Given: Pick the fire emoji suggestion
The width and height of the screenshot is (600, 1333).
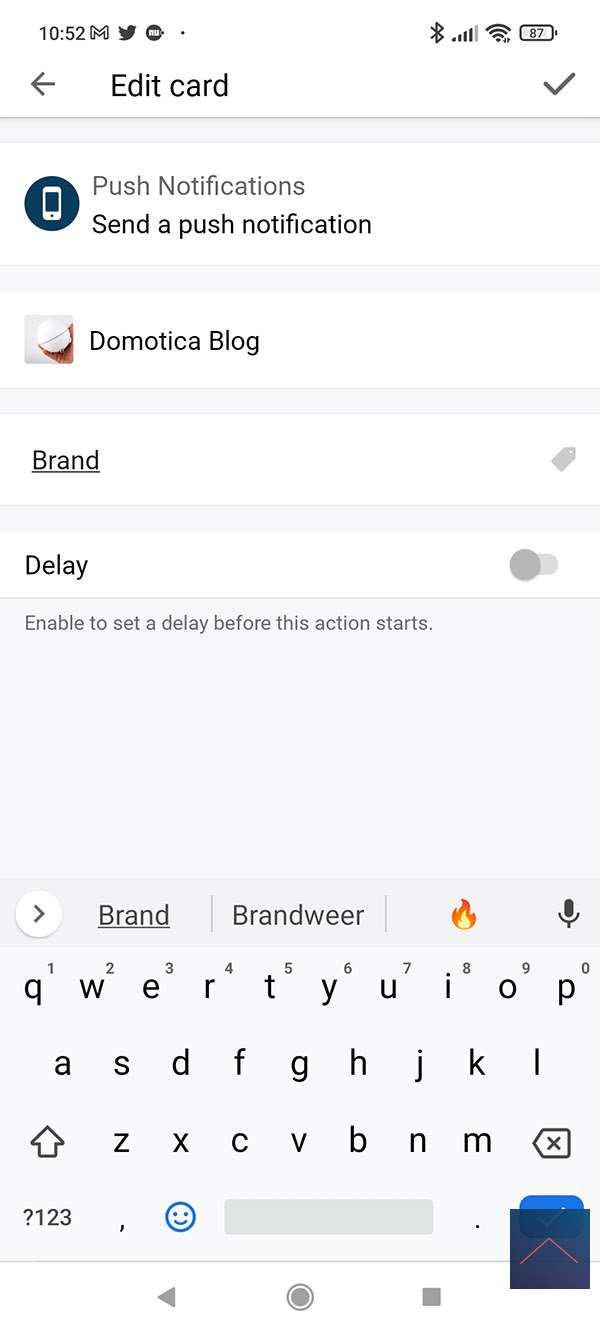Looking at the screenshot, I should 464,914.
